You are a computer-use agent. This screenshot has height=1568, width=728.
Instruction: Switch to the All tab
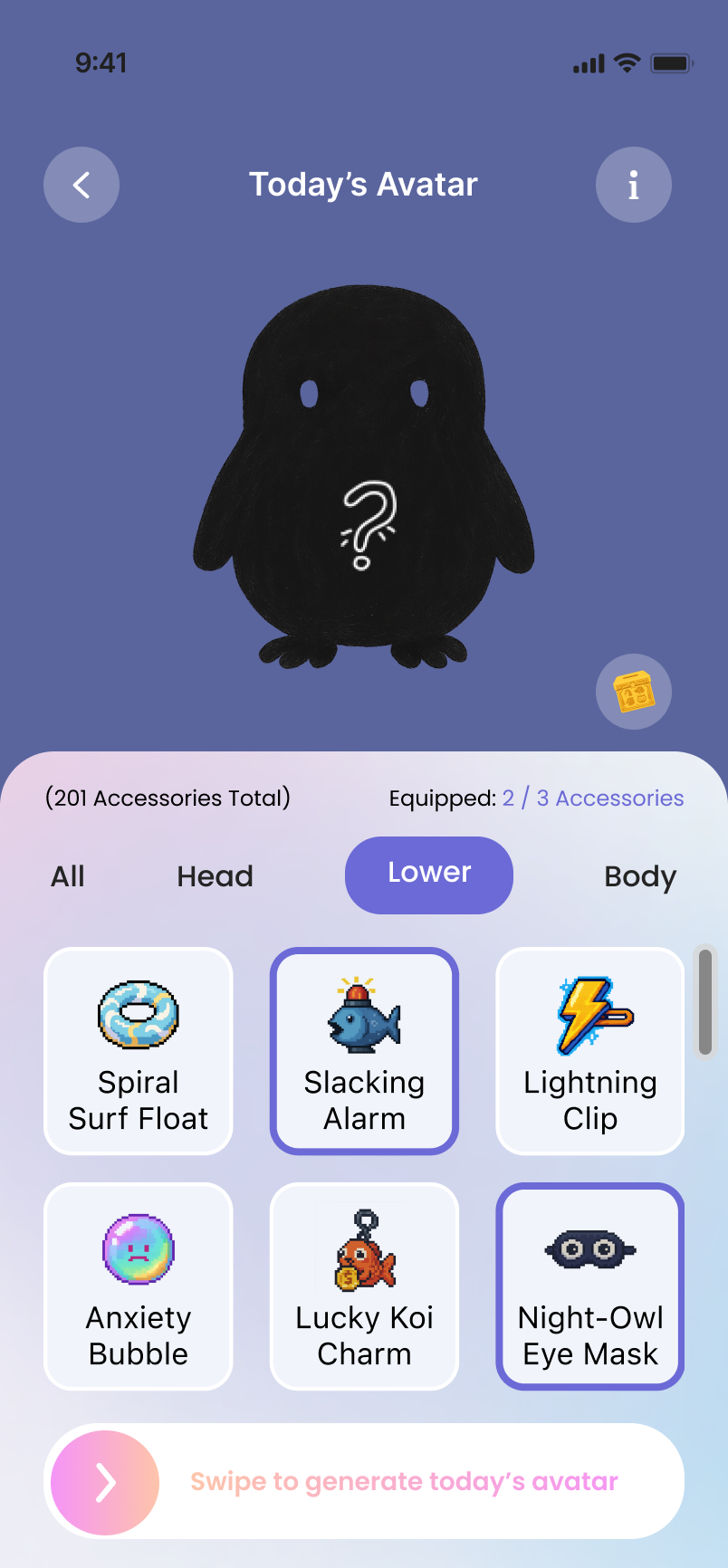click(x=68, y=876)
